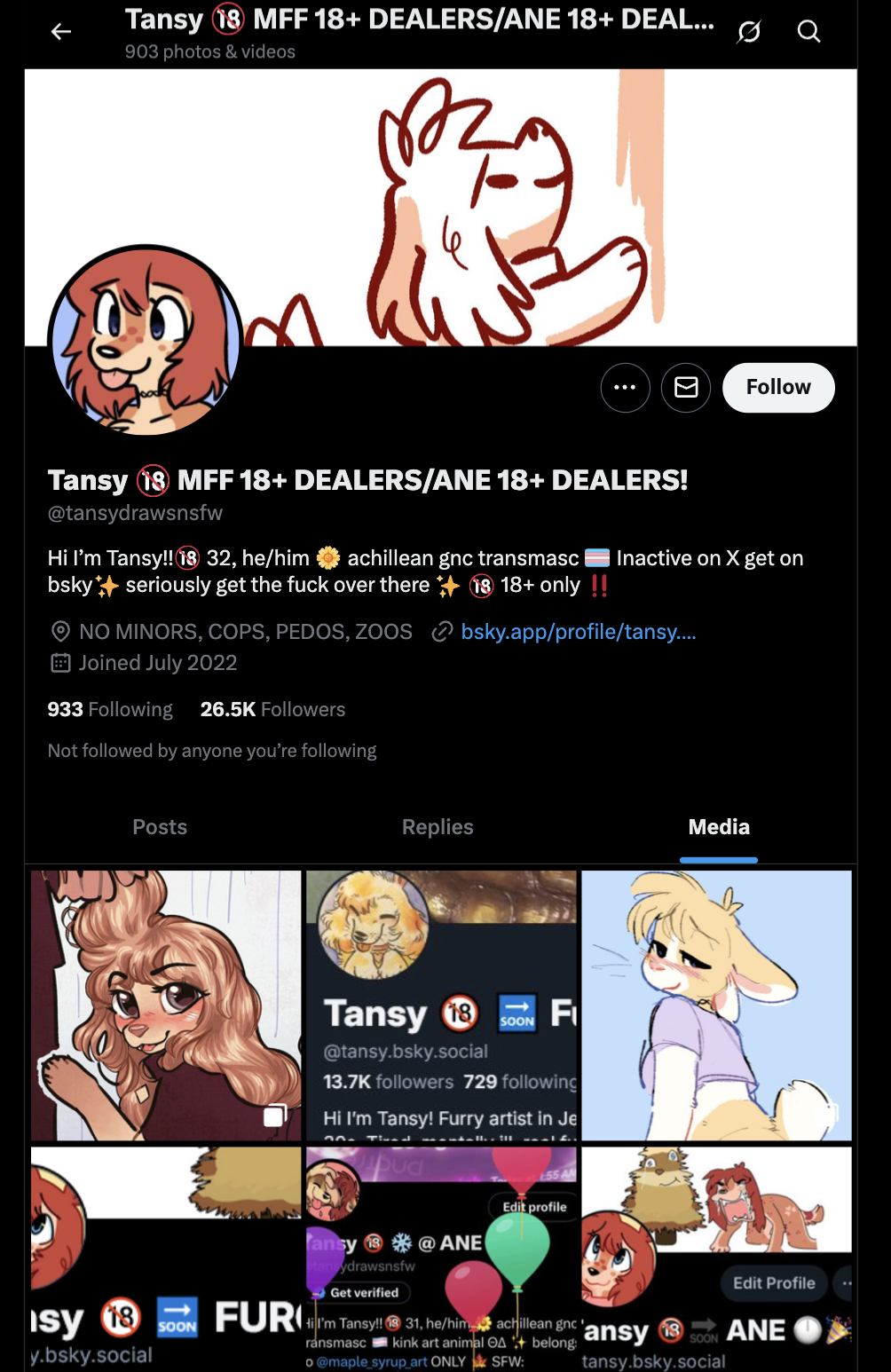View the 26.5K Followers list
Viewport: 891px width, 1372px height.
tap(272, 709)
